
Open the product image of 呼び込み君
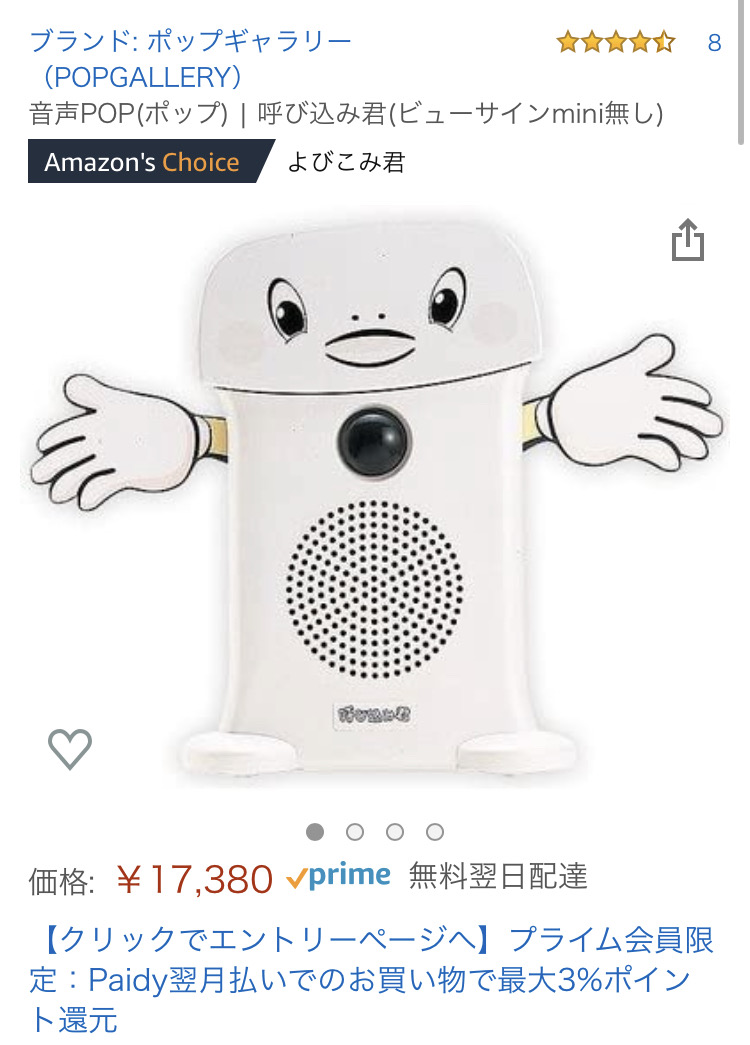coord(375,500)
